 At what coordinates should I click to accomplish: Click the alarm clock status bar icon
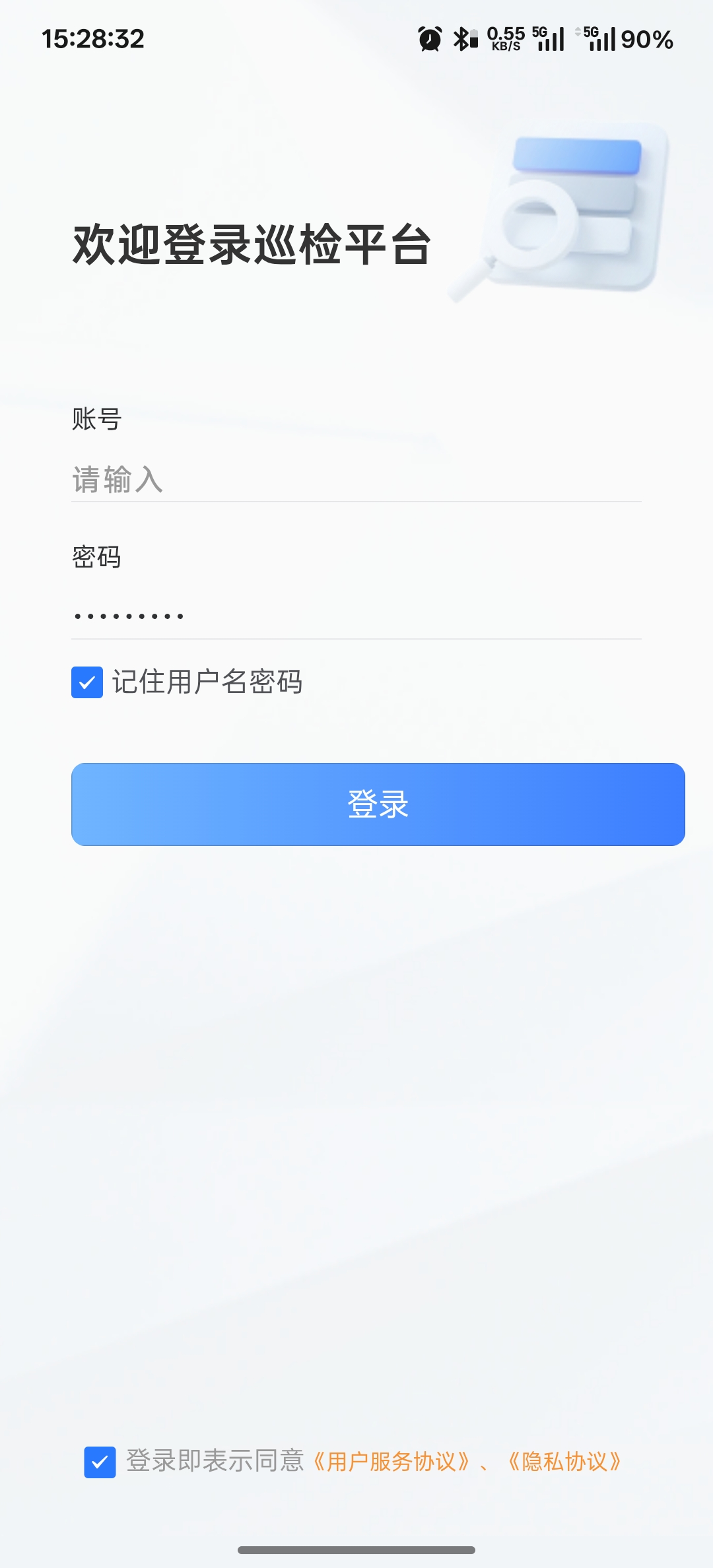coord(428,40)
